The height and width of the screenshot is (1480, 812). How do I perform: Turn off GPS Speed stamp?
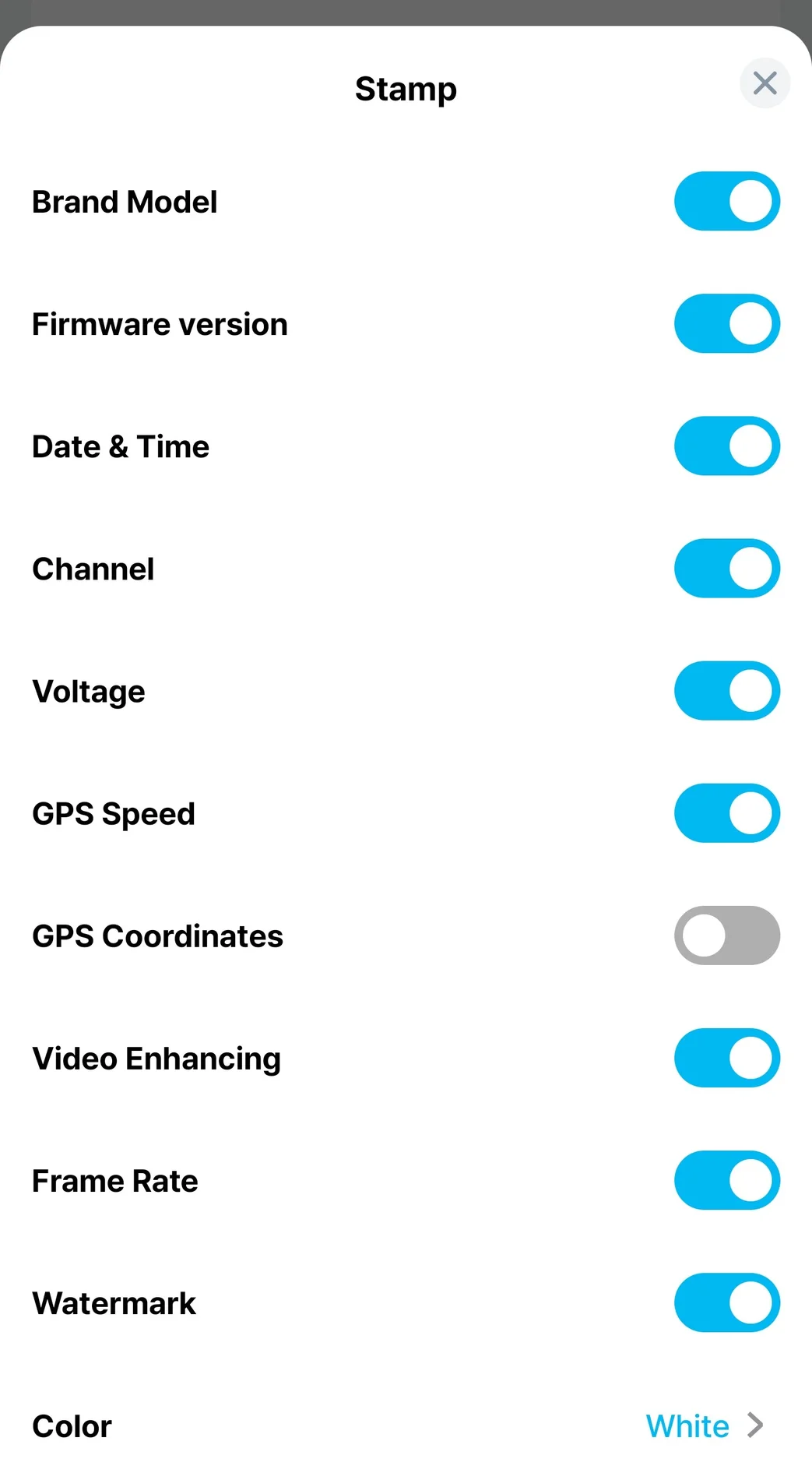tap(727, 813)
